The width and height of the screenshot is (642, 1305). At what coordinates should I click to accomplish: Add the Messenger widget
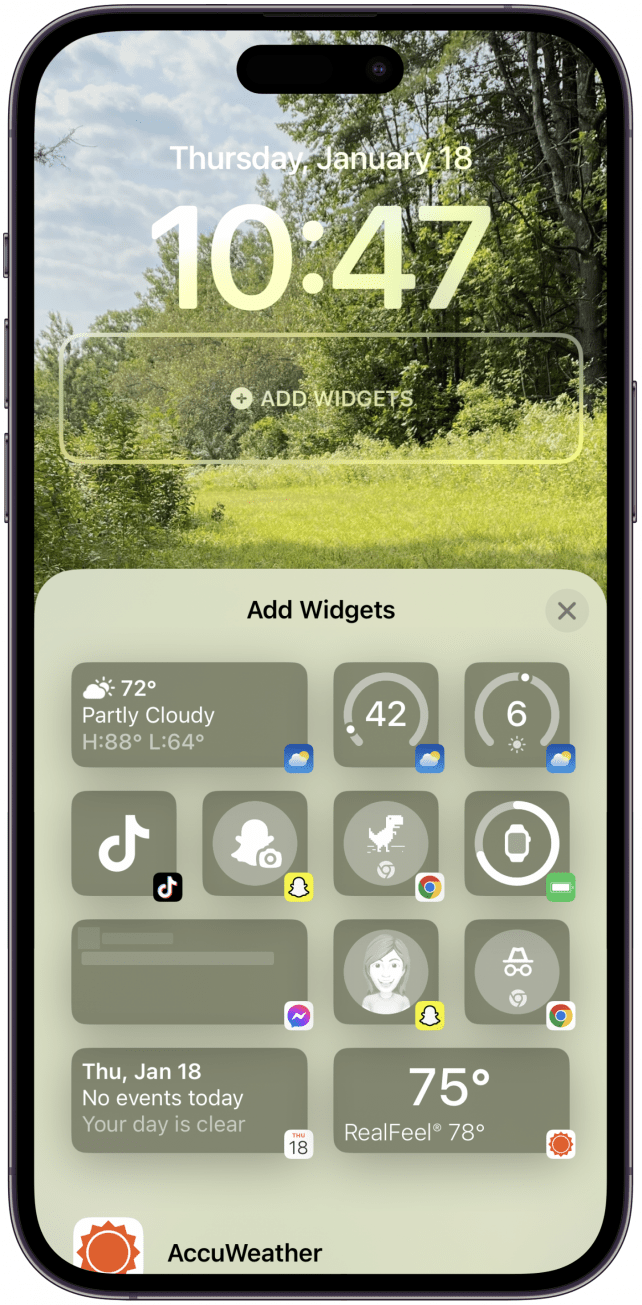(189, 972)
